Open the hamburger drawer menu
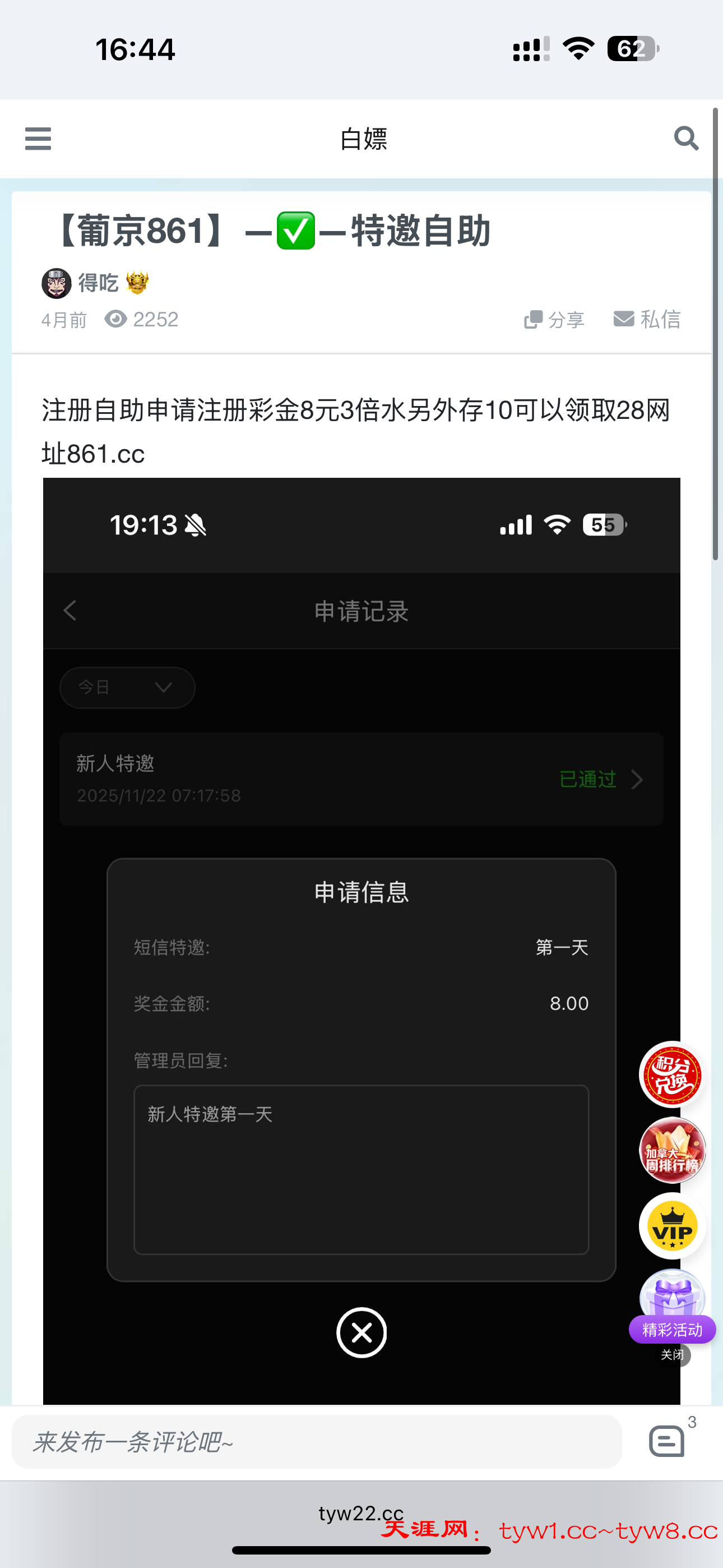The width and height of the screenshot is (723, 1568). click(x=38, y=139)
